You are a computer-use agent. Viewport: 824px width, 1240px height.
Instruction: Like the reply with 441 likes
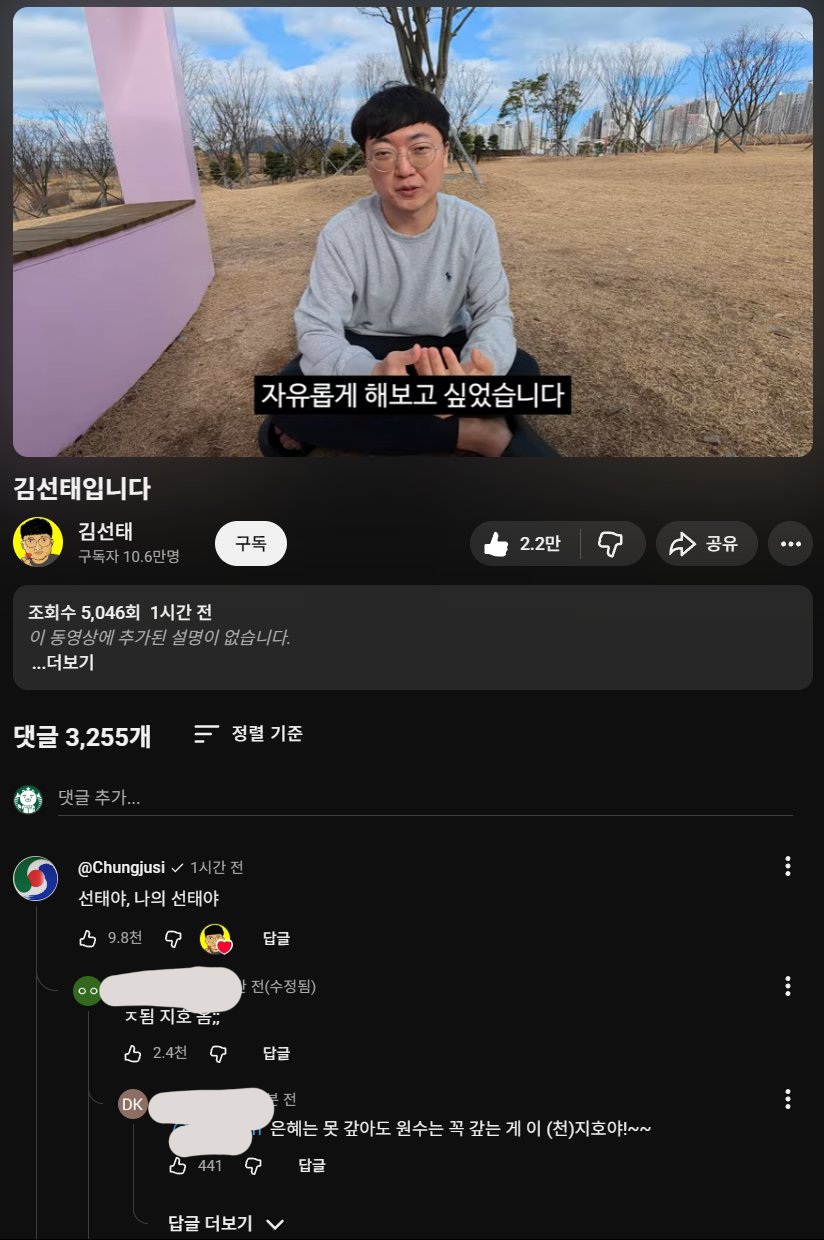point(178,1166)
